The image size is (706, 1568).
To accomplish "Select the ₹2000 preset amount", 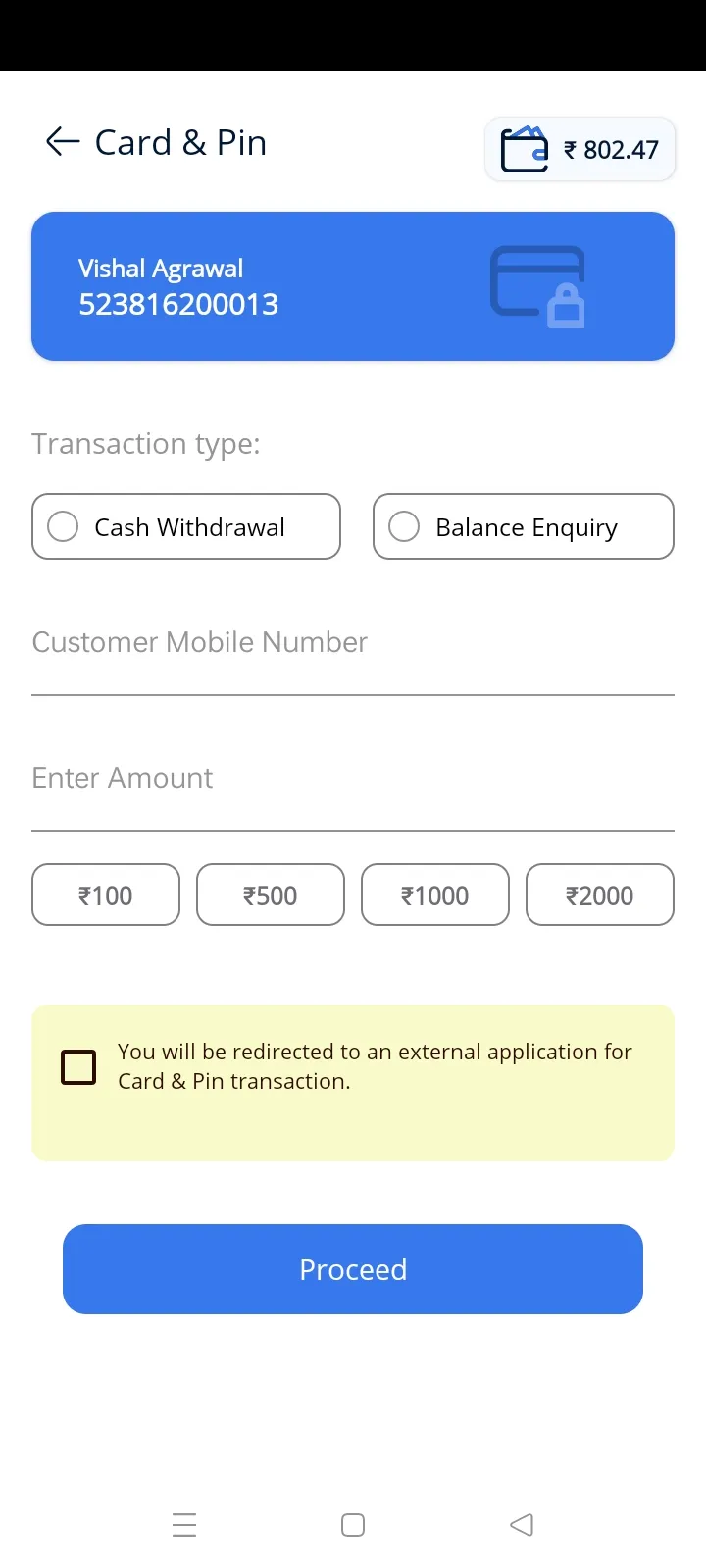I will pyautogui.click(x=599, y=895).
